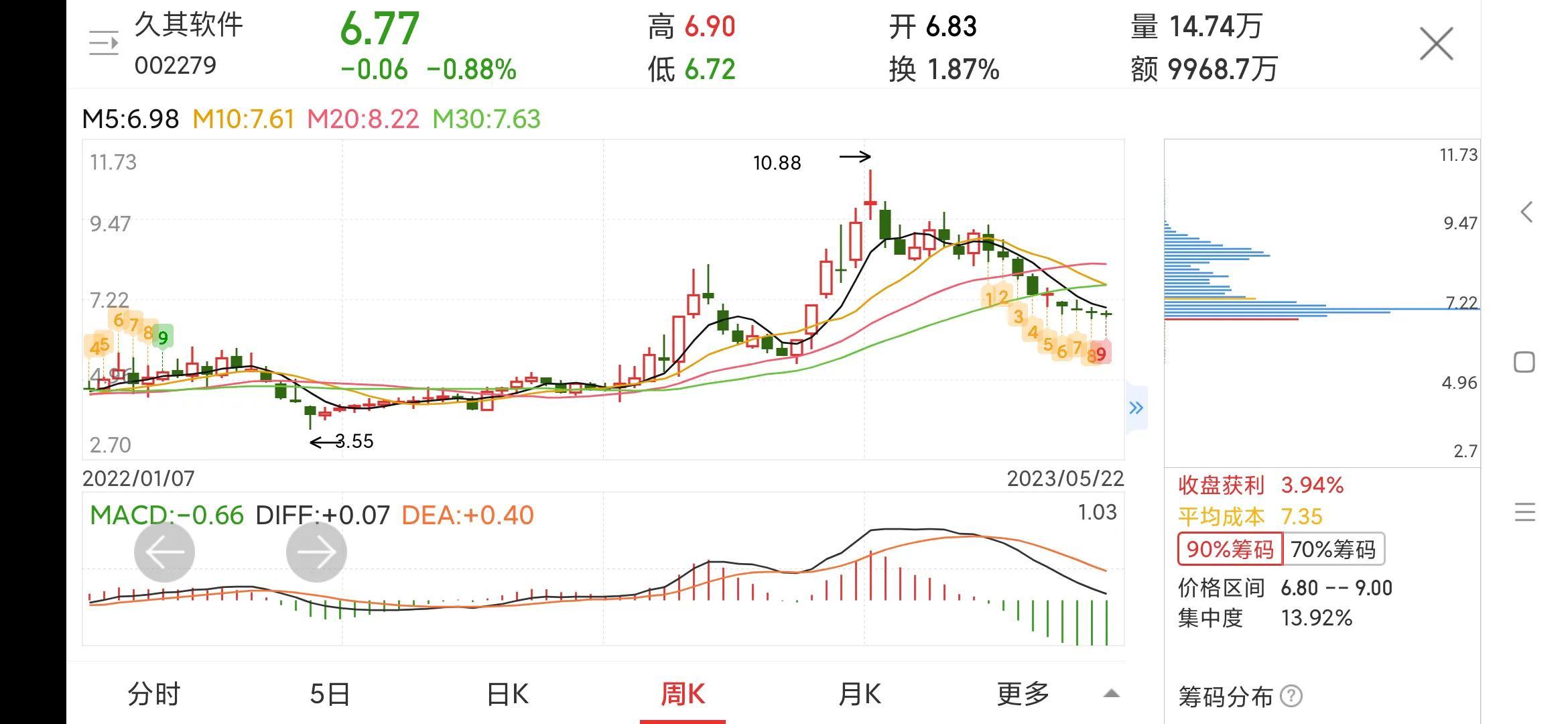Image resolution: width=1568 pixels, height=724 pixels.
Task: Select the 周K chart tab
Action: [x=683, y=694]
